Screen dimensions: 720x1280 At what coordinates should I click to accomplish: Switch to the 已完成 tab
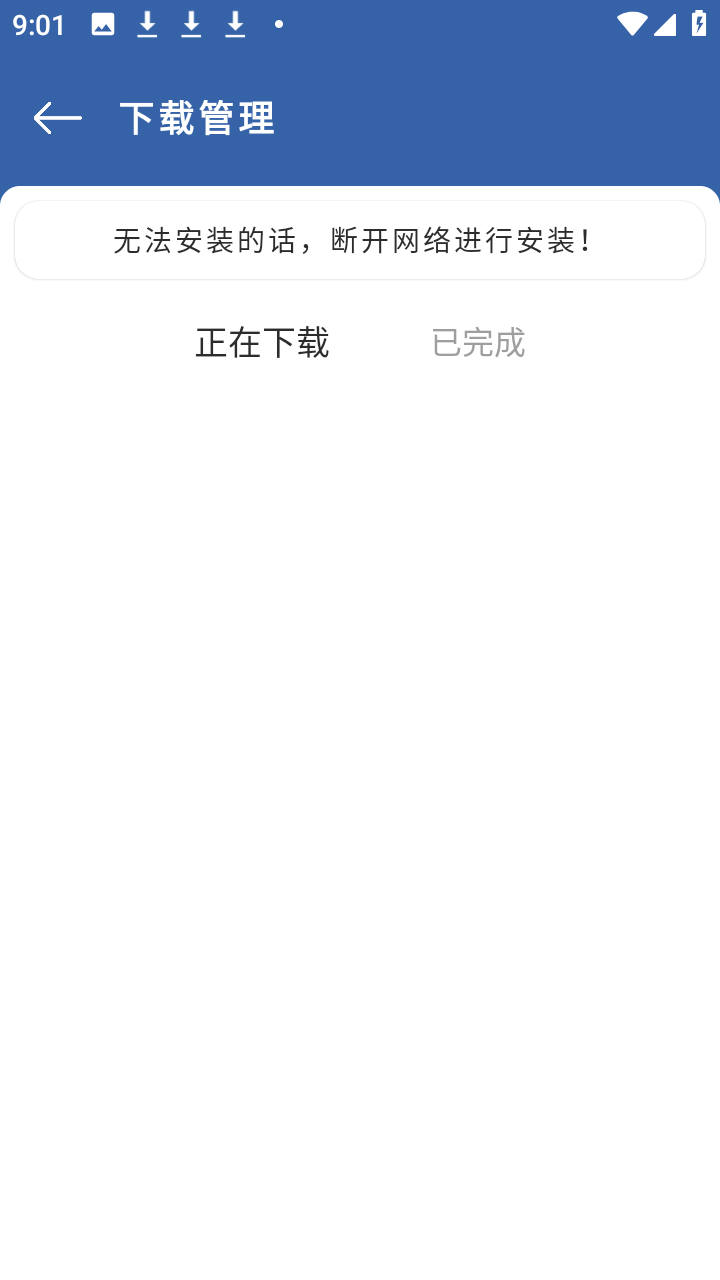coord(477,342)
